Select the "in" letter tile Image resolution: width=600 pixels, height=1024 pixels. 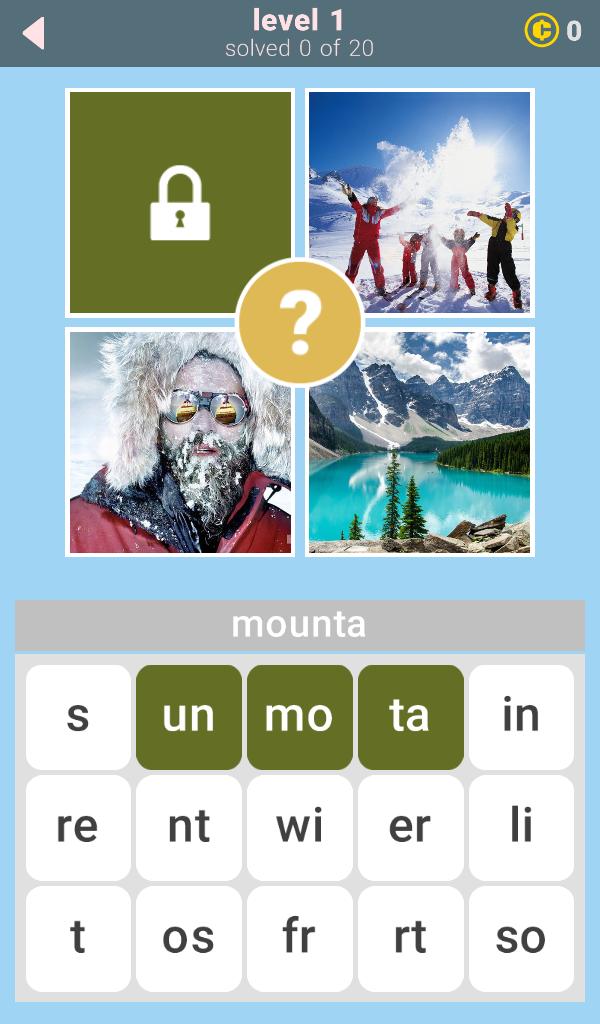(x=521, y=717)
